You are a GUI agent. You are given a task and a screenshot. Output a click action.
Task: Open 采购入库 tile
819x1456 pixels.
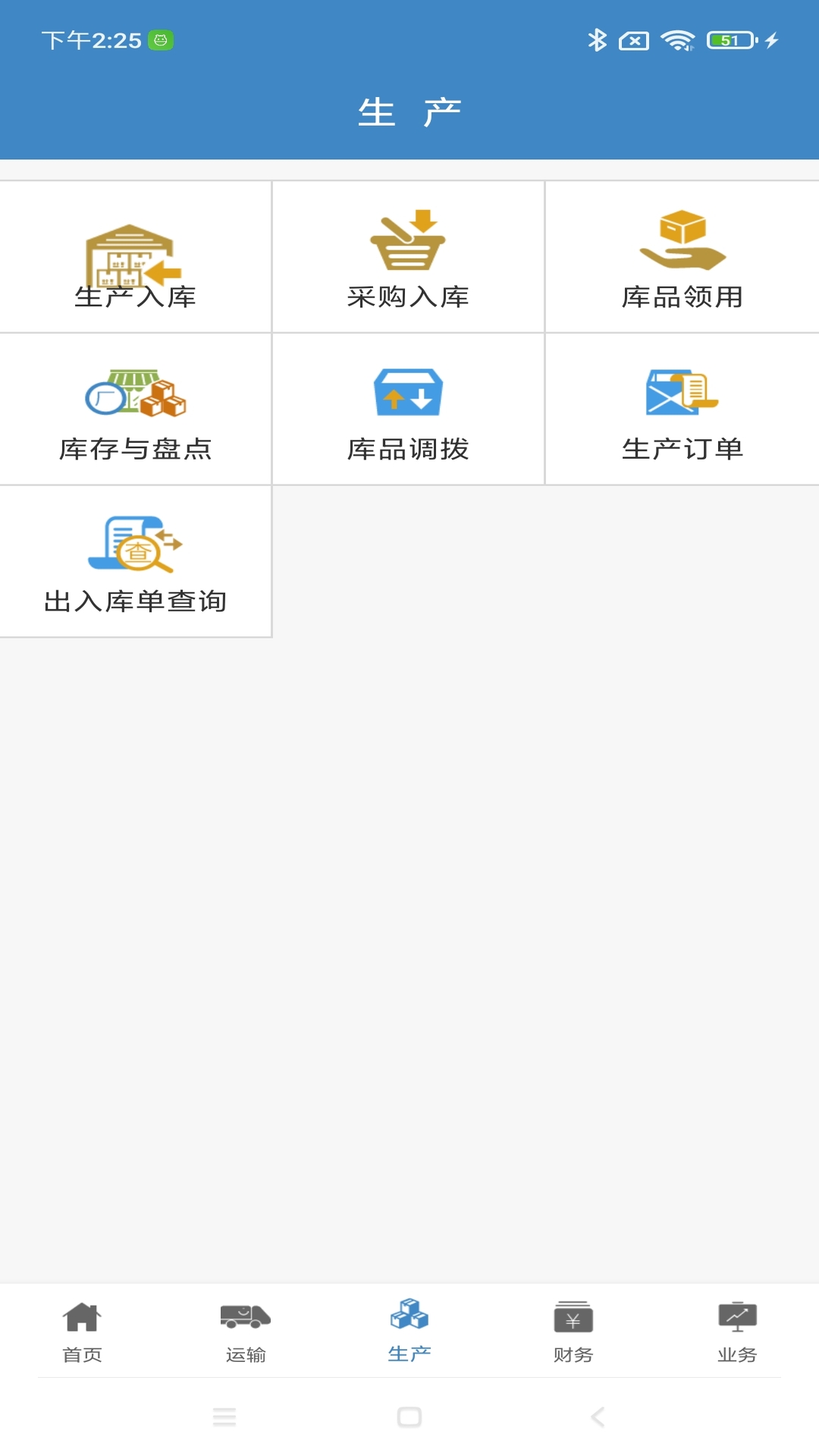pos(408,257)
